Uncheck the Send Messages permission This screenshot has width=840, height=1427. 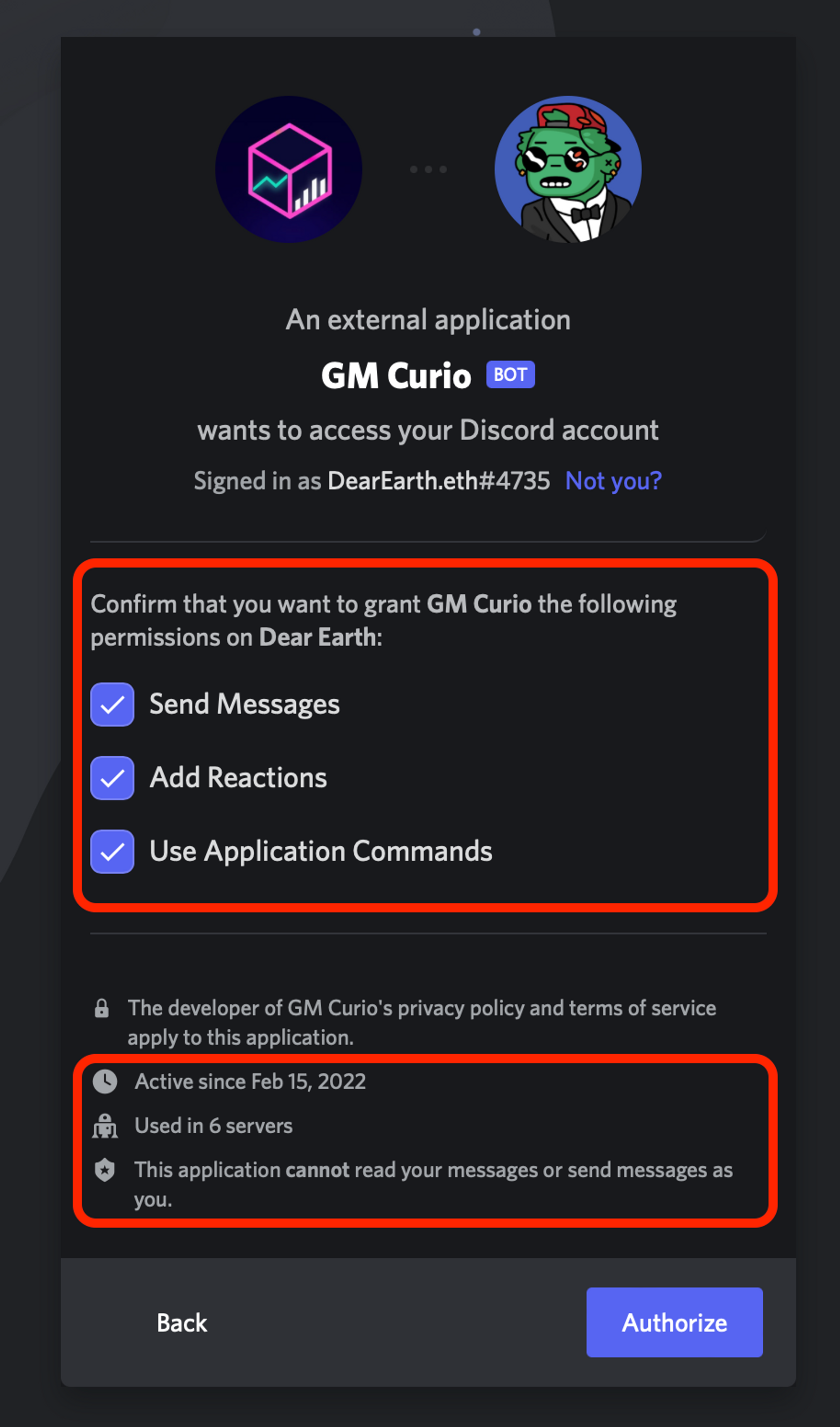pyautogui.click(x=112, y=704)
